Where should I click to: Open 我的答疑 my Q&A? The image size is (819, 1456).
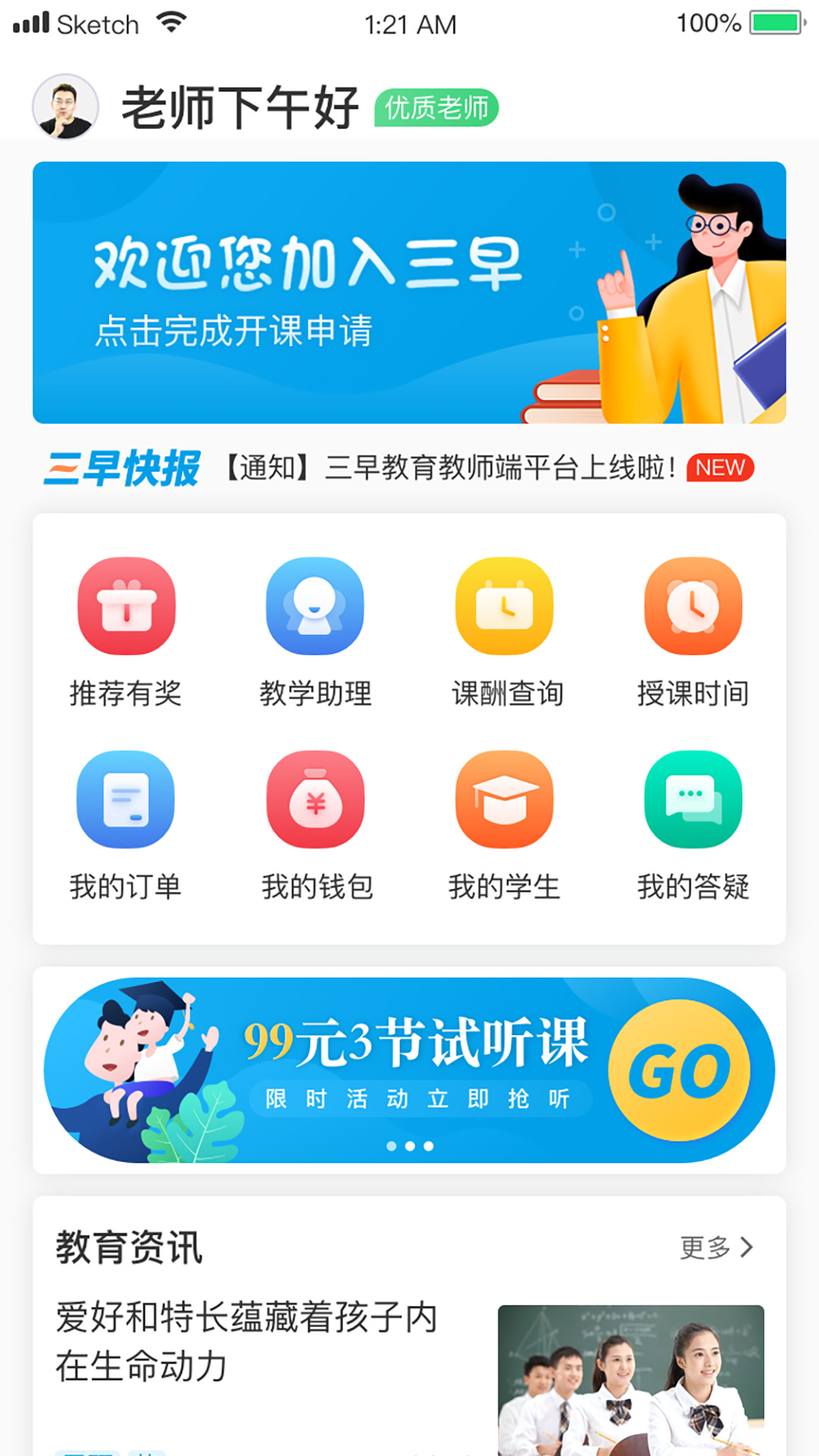coord(692,824)
